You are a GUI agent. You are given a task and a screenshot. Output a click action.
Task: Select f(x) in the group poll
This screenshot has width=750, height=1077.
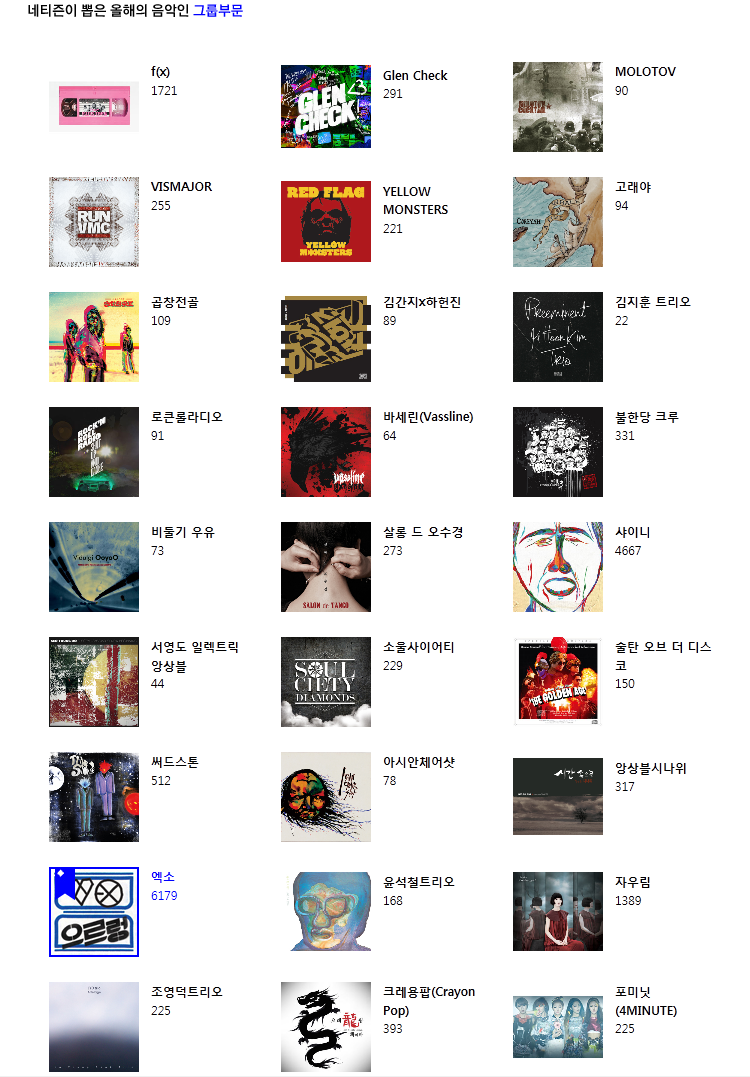click(x=94, y=107)
